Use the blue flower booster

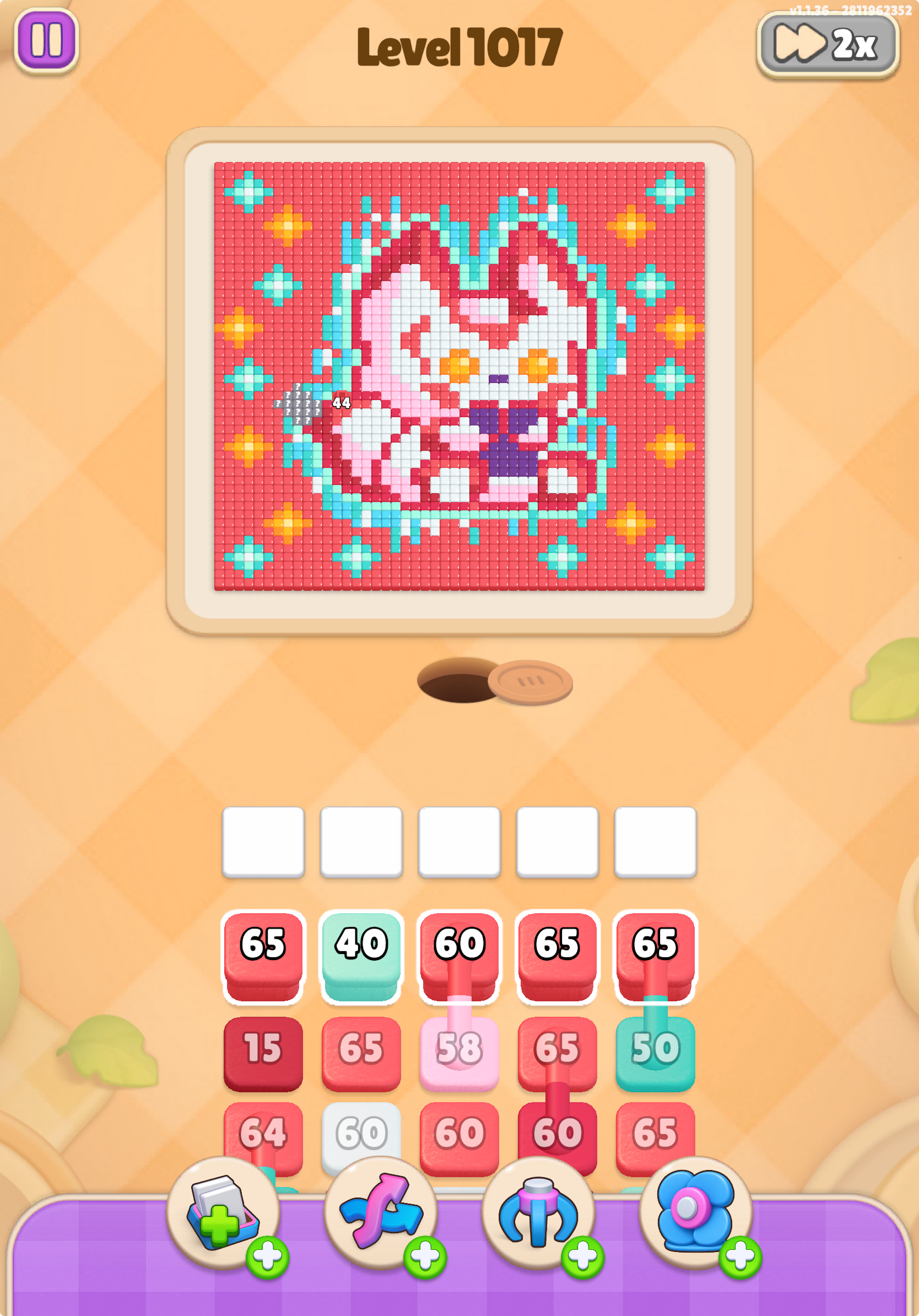coord(695,1215)
